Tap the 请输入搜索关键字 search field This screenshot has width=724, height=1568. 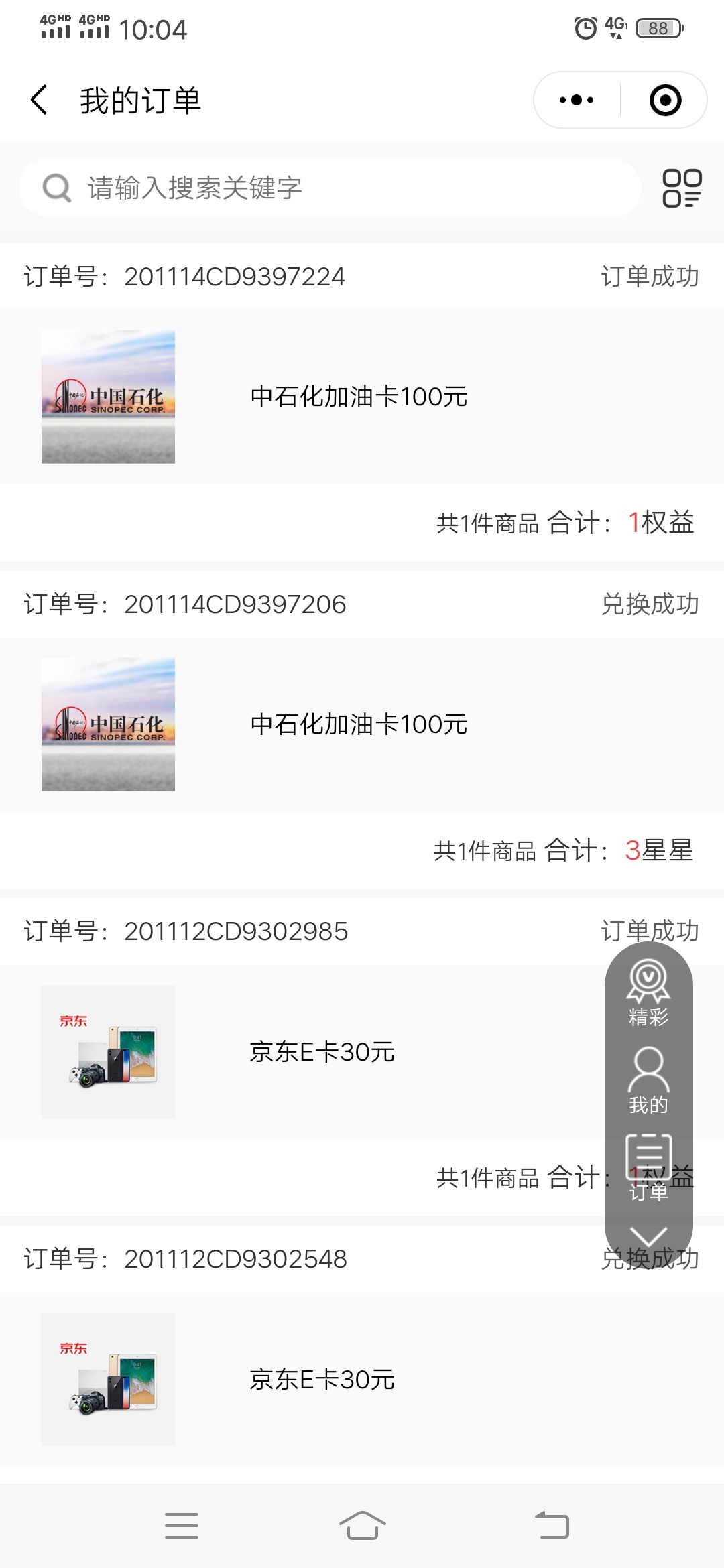[328, 188]
